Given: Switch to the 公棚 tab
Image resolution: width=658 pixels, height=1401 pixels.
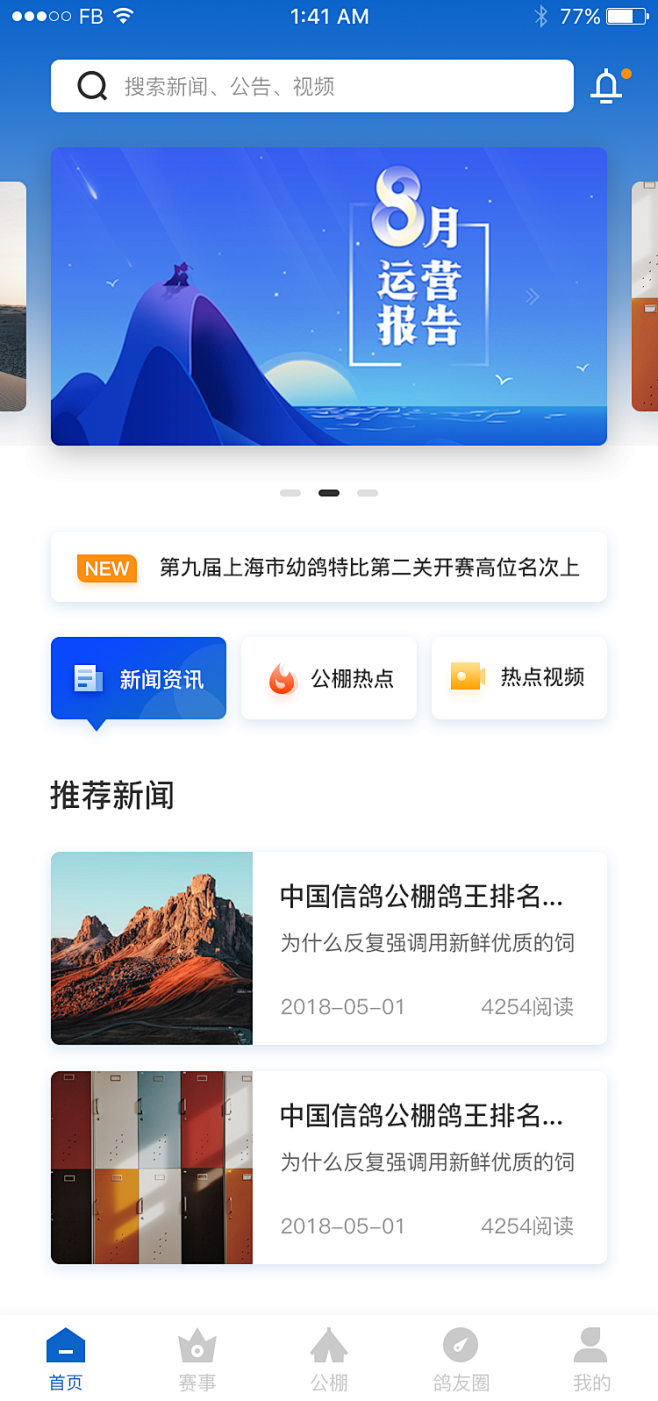Looking at the screenshot, I should click(328, 1360).
